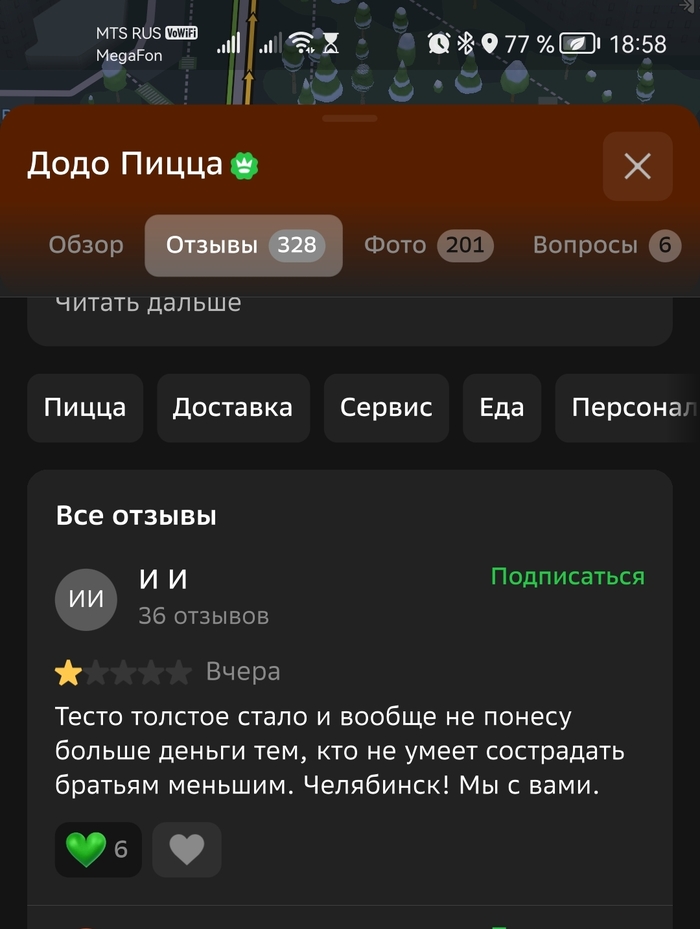Image resolution: width=700 pixels, height=929 pixels.
Task: Switch to the Вопросы tab
Action: pyautogui.click(x=605, y=245)
